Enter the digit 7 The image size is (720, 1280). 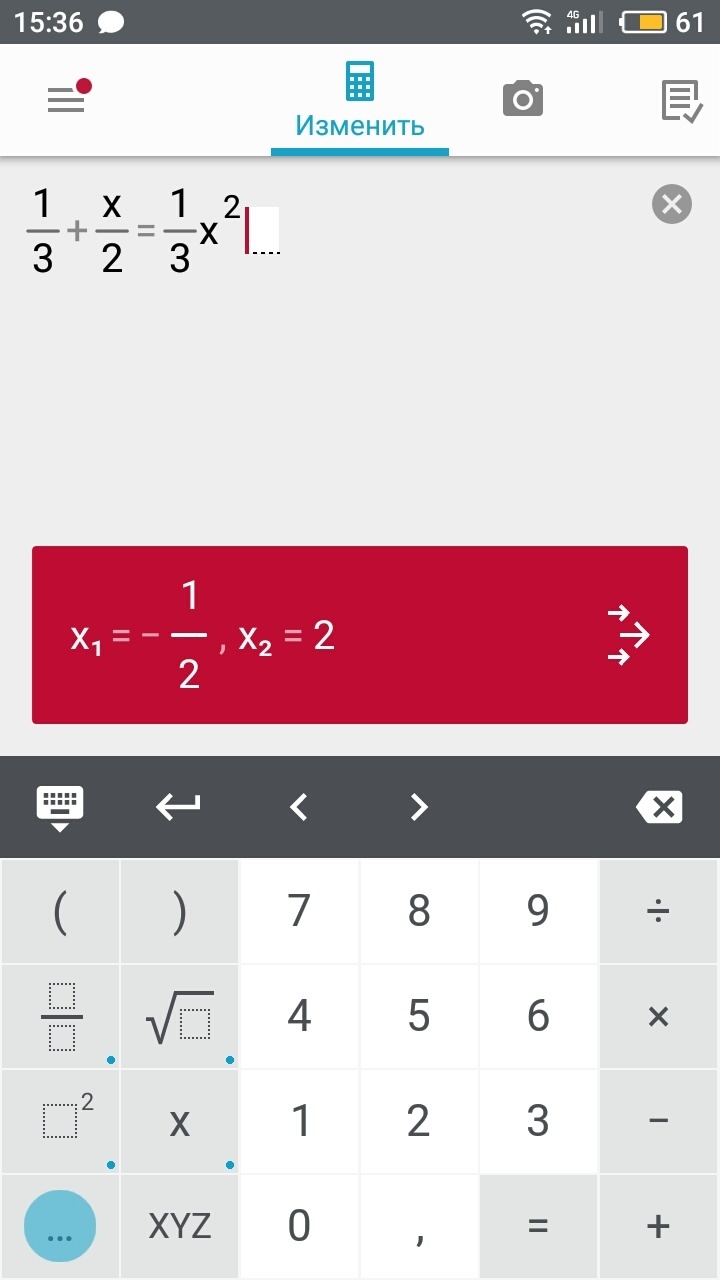(x=299, y=912)
